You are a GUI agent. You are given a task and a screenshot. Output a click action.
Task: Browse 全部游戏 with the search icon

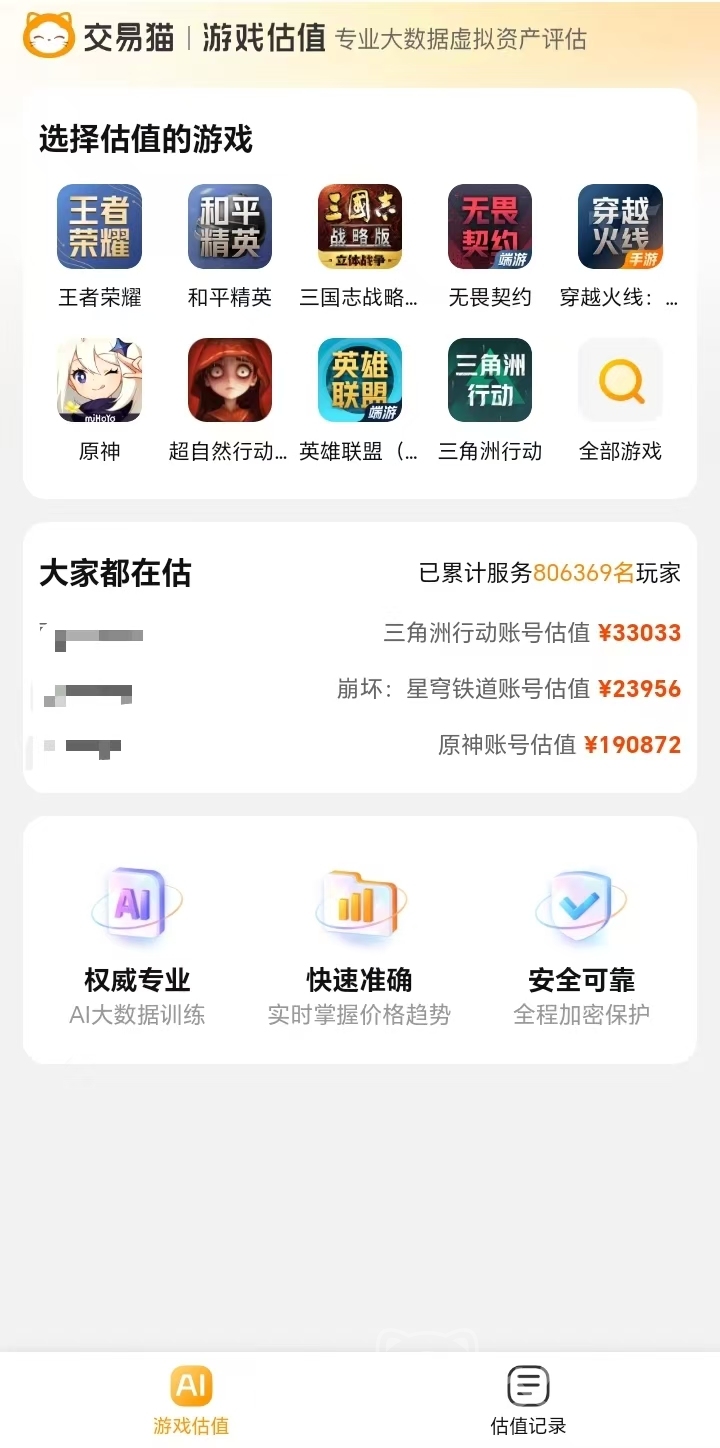[620, 380]
